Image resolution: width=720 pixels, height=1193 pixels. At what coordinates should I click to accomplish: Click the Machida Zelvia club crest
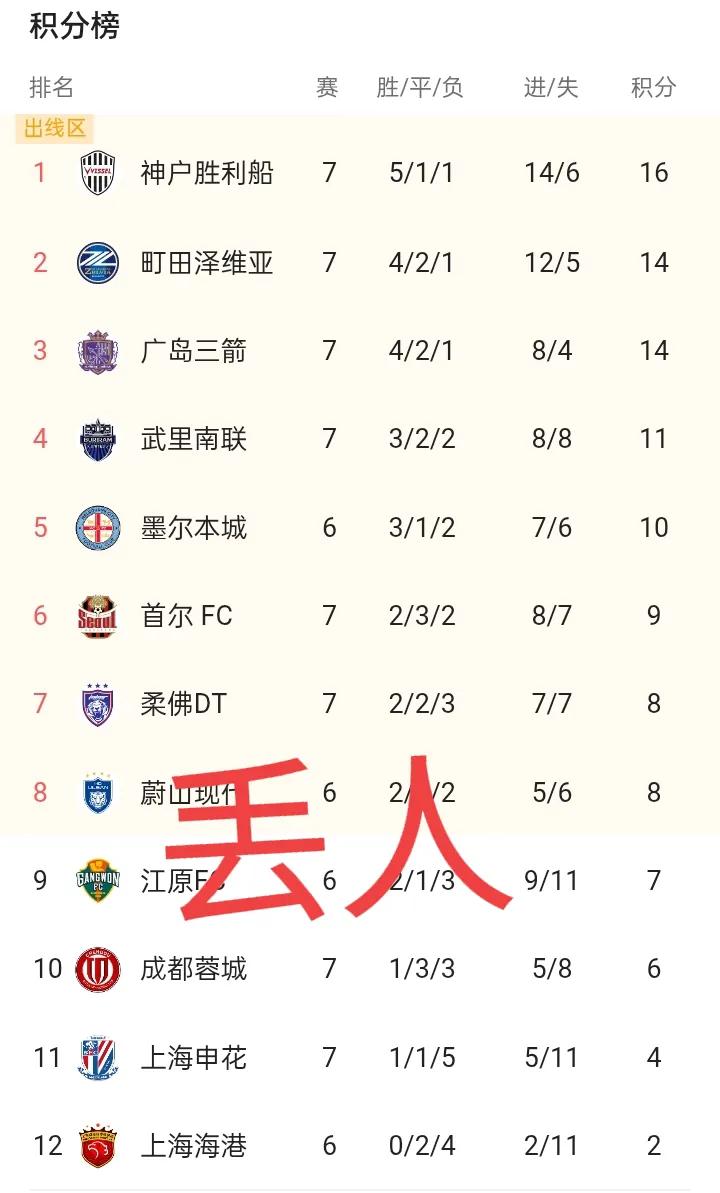pos(95,263)
